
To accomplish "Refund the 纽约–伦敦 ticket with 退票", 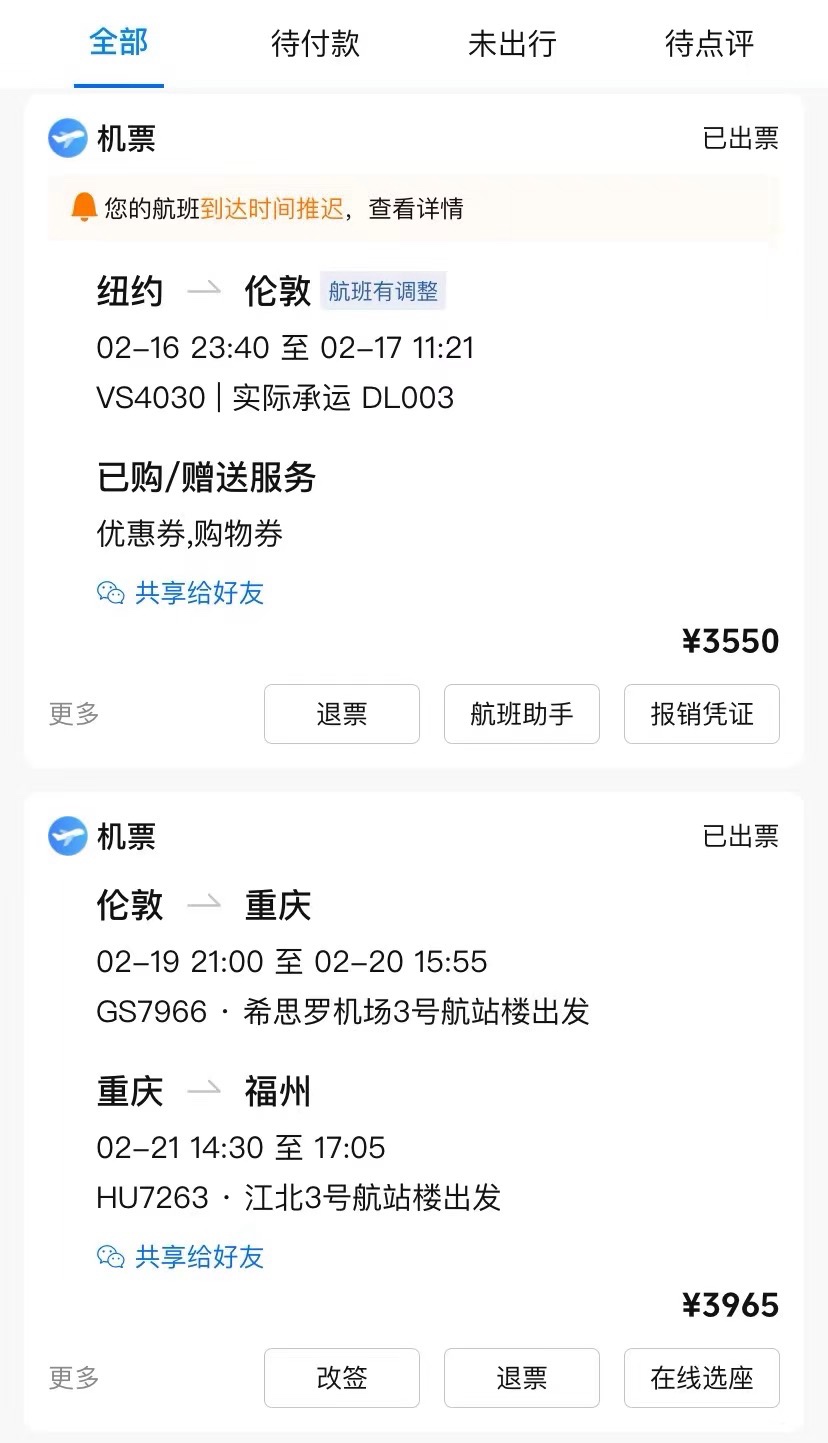I will click(342, 714).
